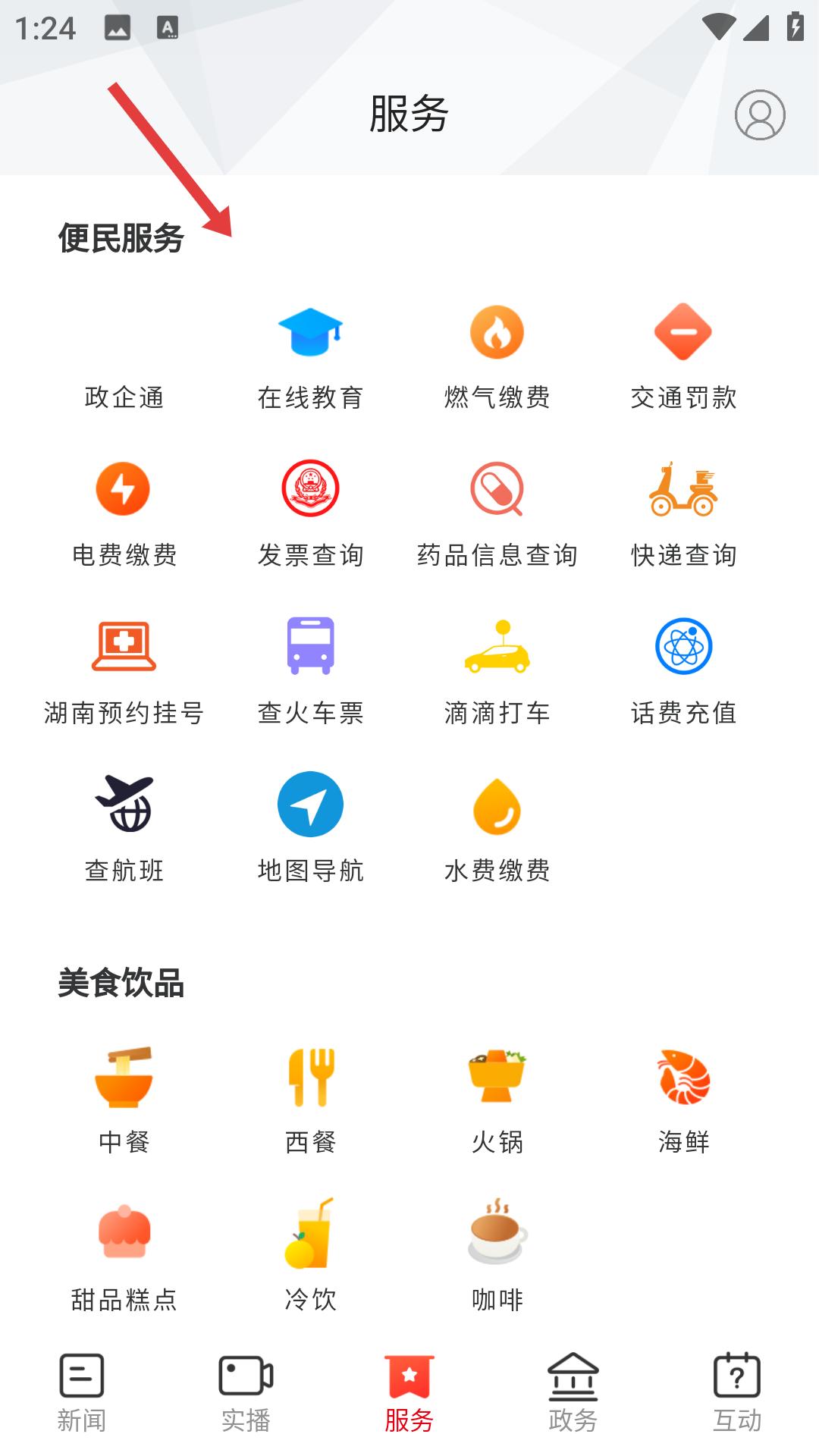Go to the 政务 tab
The width and height of the screenshot is (819, 1456).
573,1394
